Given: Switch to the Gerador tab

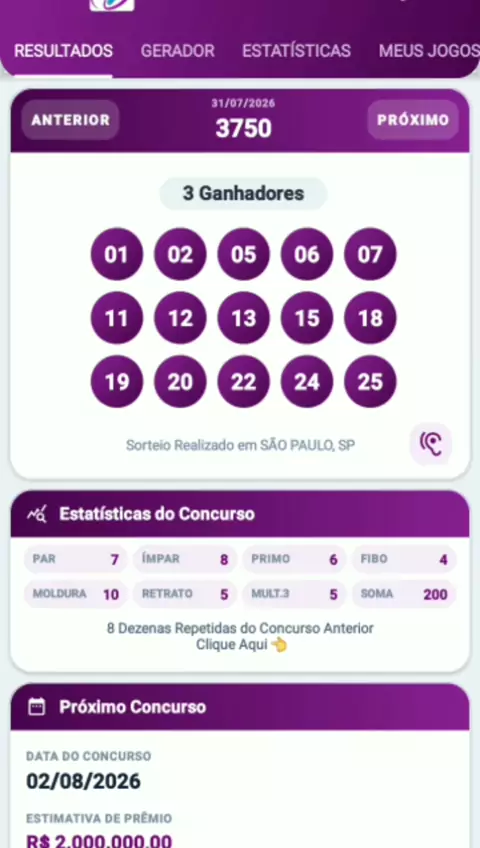Looking at the screenshot, I should click(177, 51).
